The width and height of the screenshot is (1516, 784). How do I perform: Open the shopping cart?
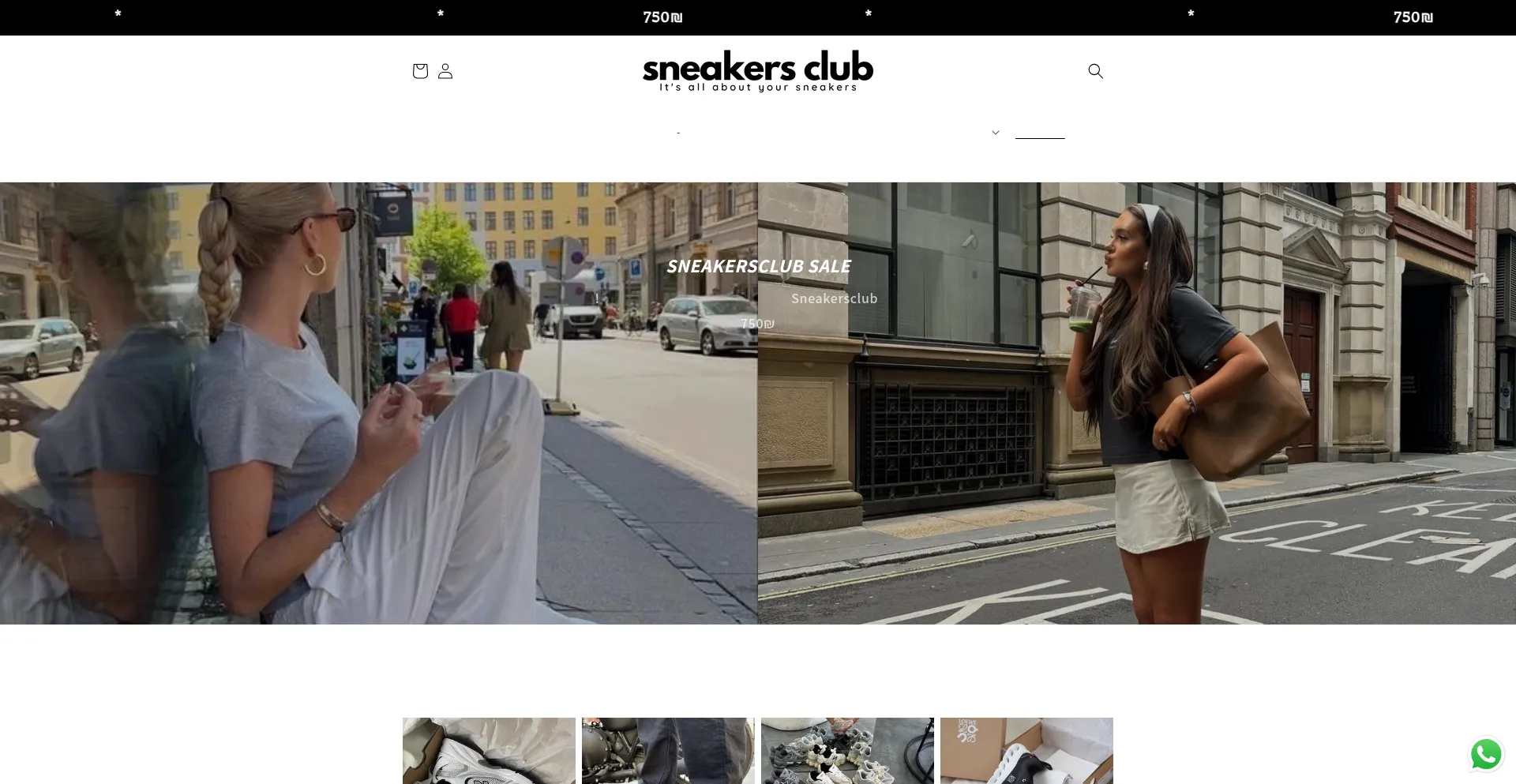[x=420, y=71]
